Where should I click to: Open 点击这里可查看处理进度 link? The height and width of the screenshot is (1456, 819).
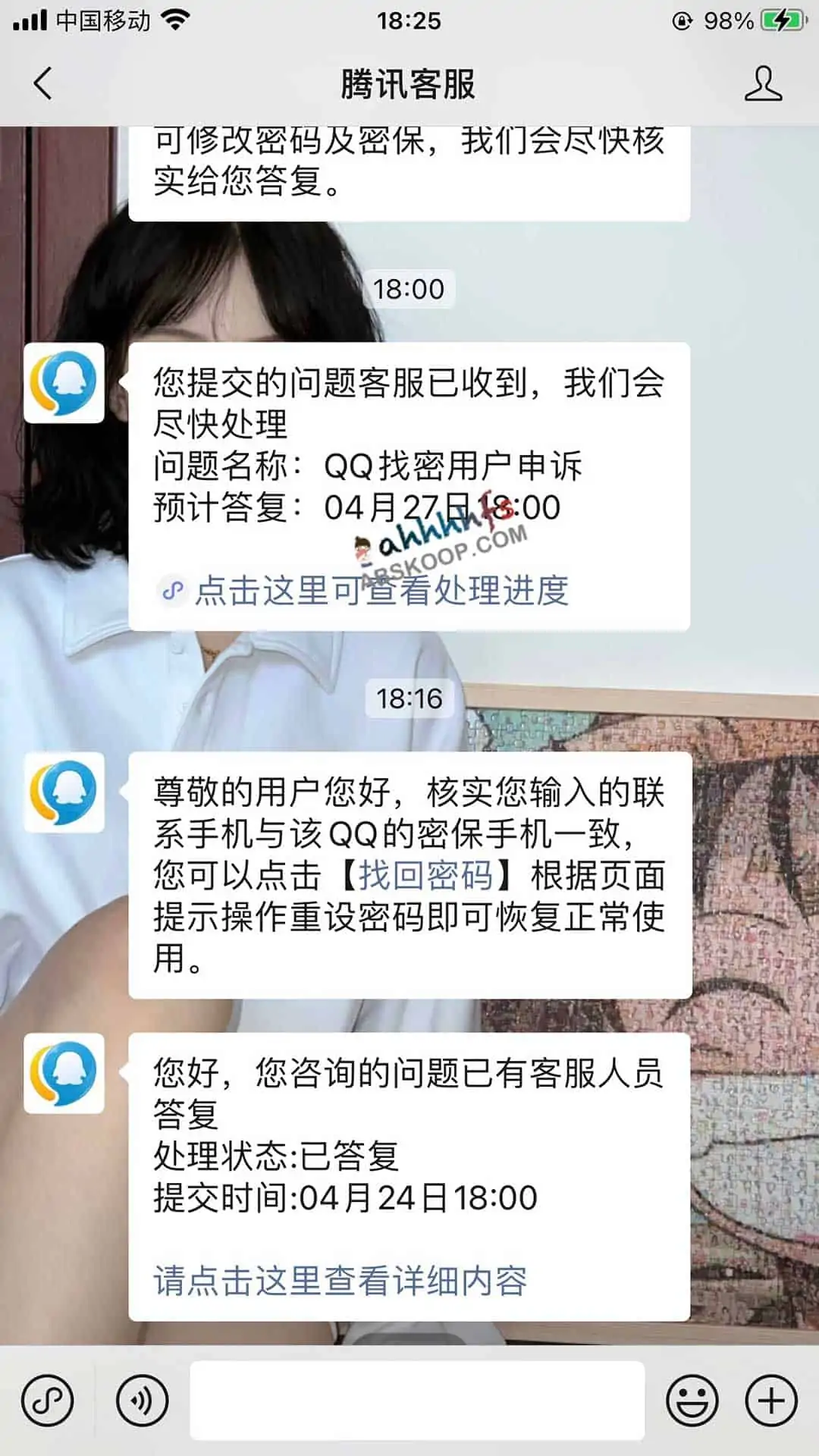(x=381, y=591)
